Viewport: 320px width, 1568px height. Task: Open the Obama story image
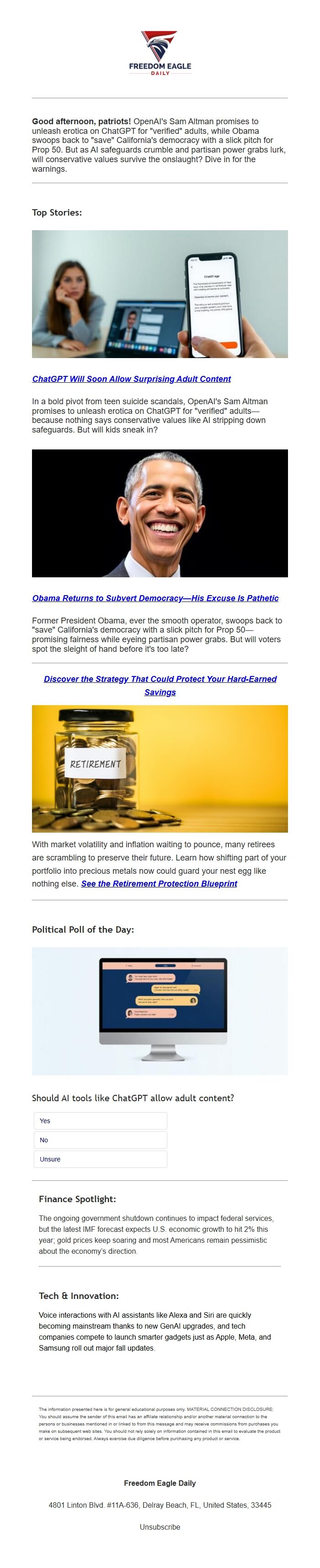[160, 512]
